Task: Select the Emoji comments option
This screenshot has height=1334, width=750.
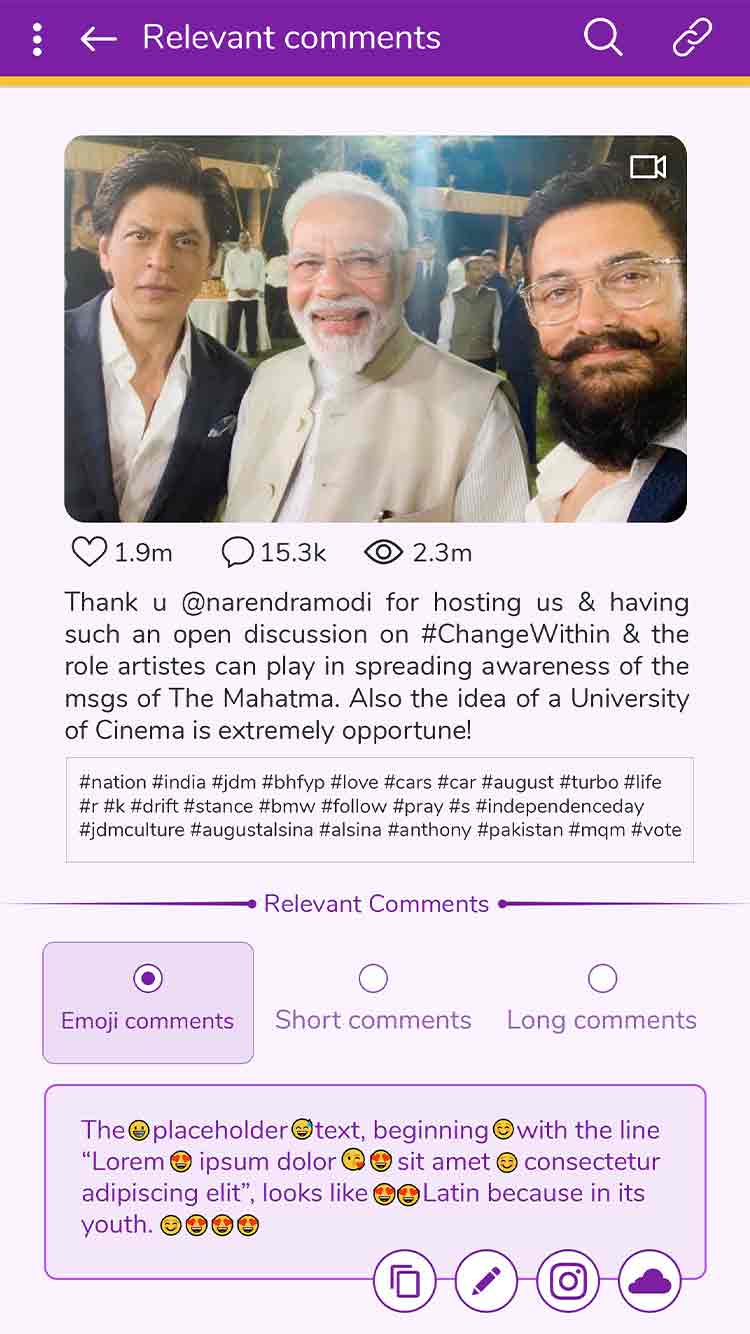Action: point(148,1002)
